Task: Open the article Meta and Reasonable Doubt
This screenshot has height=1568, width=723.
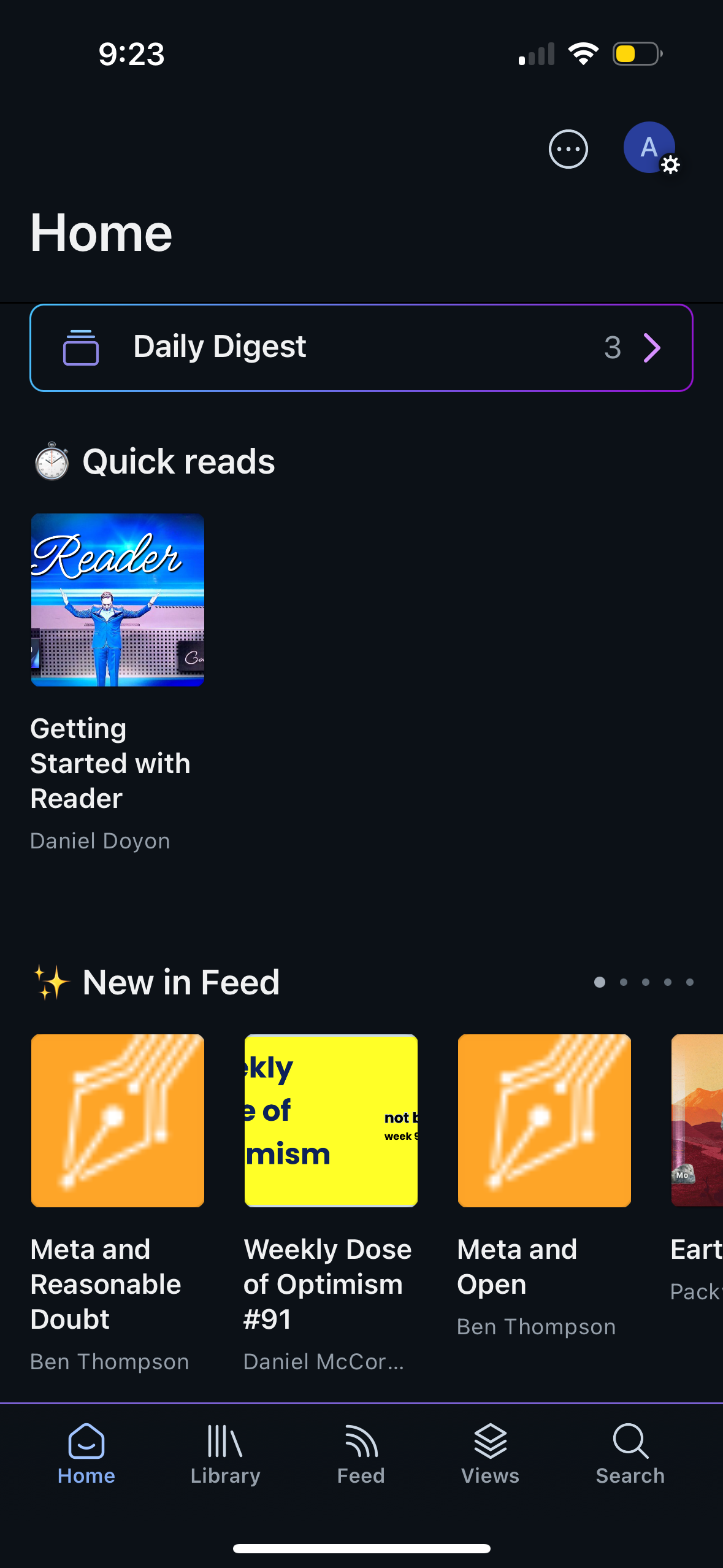Action: click(x=117, y=1120)
